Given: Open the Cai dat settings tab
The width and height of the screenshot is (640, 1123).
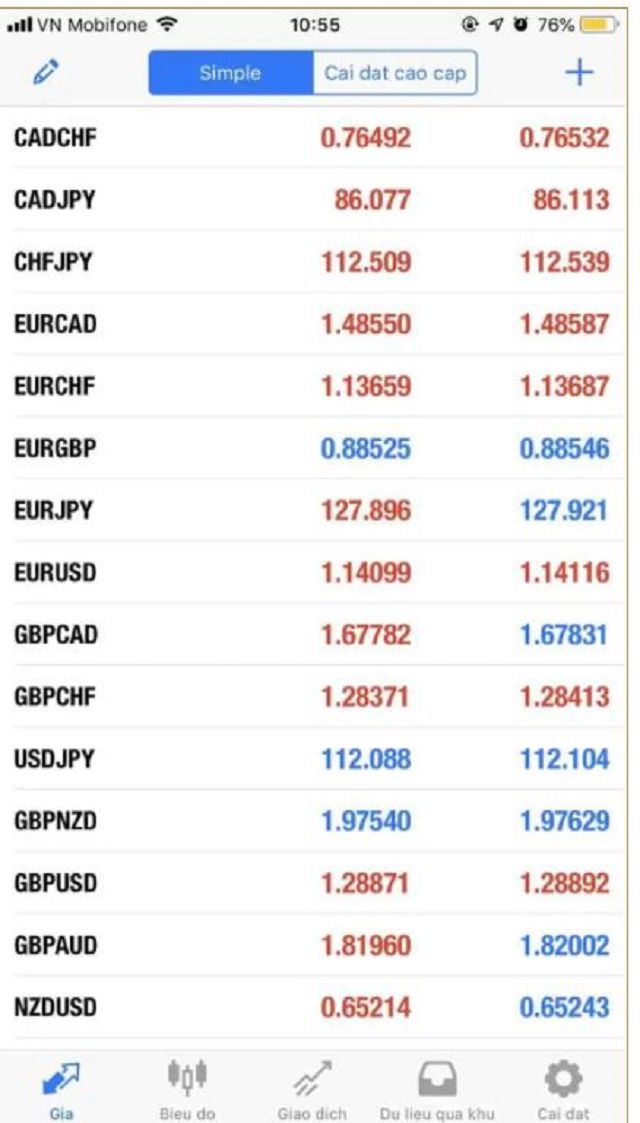Looking at the screenshot, I should (563, 1087).
